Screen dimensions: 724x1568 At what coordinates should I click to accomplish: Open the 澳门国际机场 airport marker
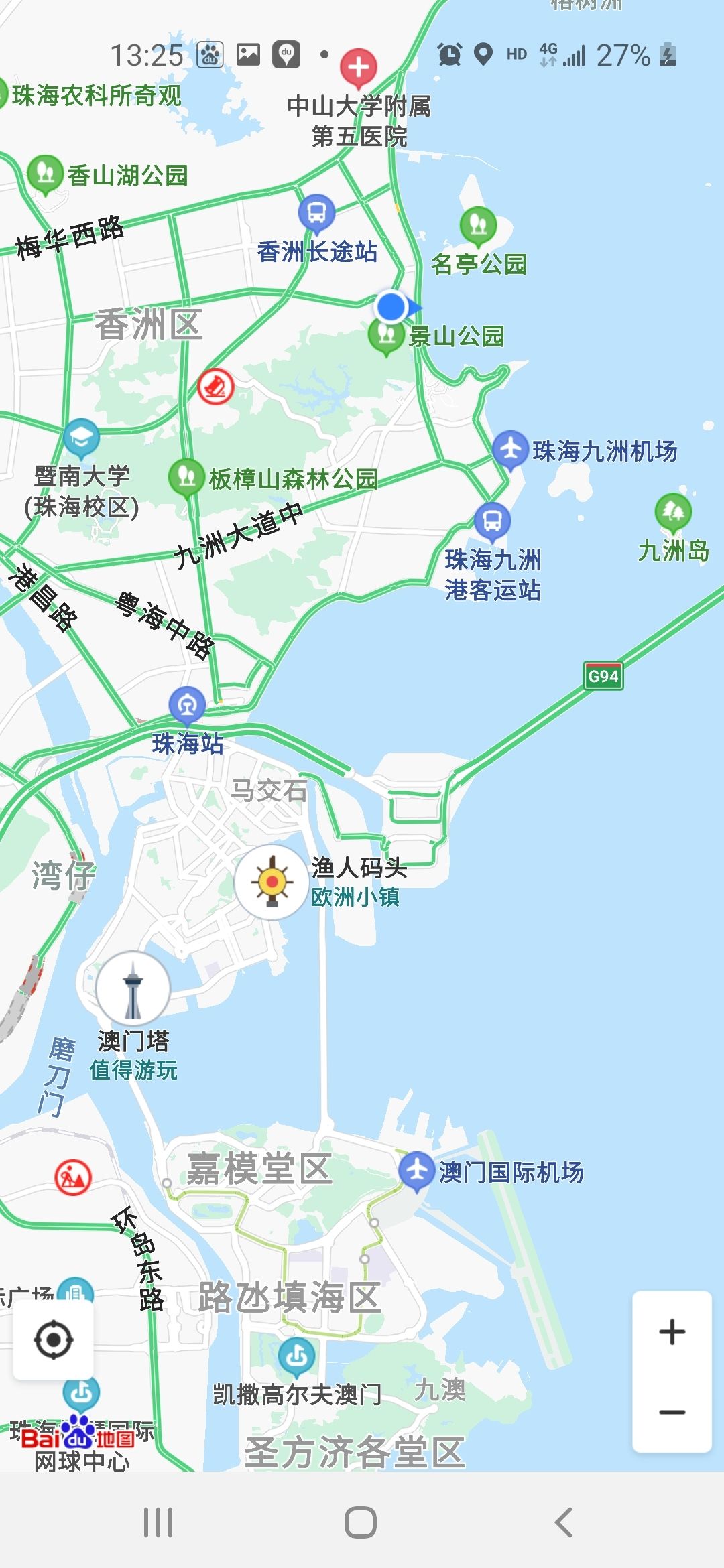417,1171
